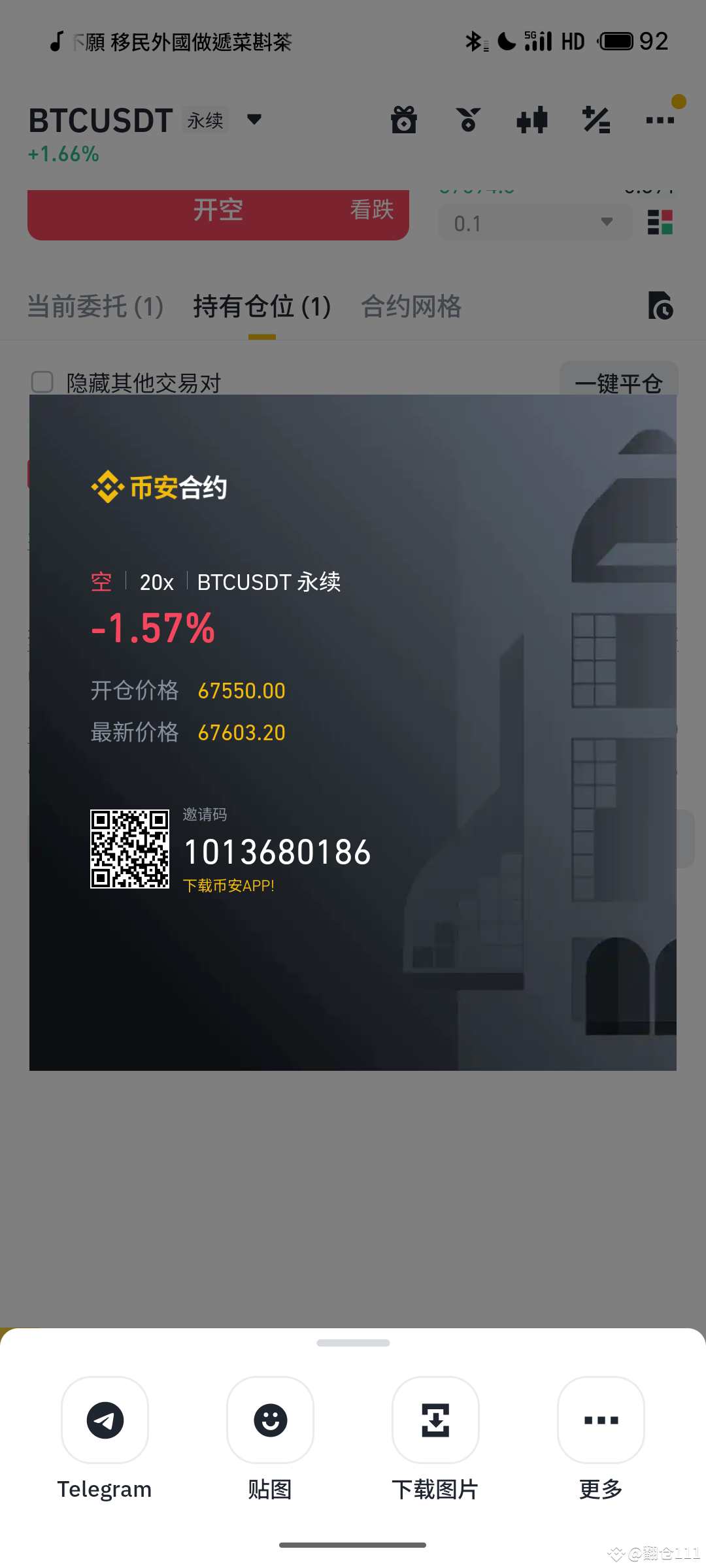Screen dimensions: 706x1568
Task: Change order book layout via grid icon
Action: (660, 222)
